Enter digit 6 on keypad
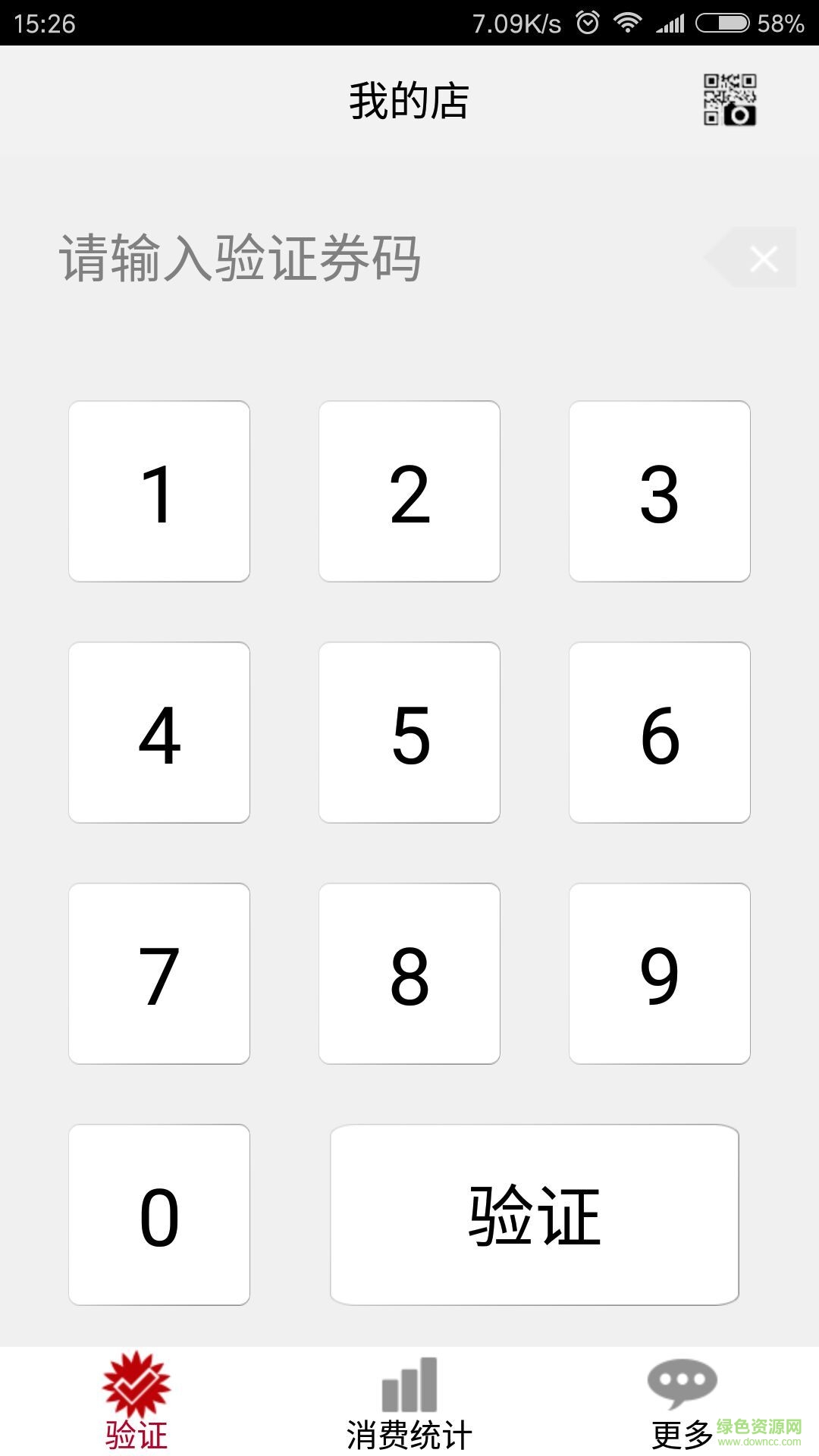Screen dimensions: 819x1456 pos(660,733)
